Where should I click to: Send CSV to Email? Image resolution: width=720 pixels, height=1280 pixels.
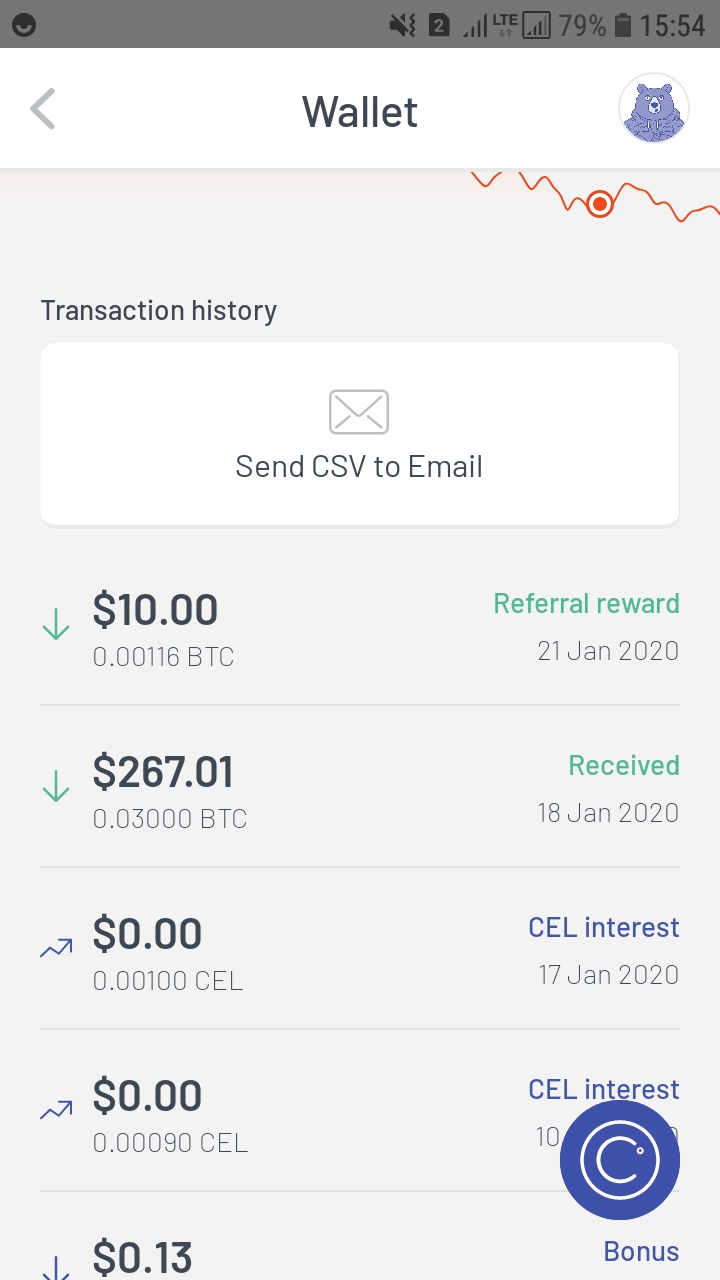point(359,434)
